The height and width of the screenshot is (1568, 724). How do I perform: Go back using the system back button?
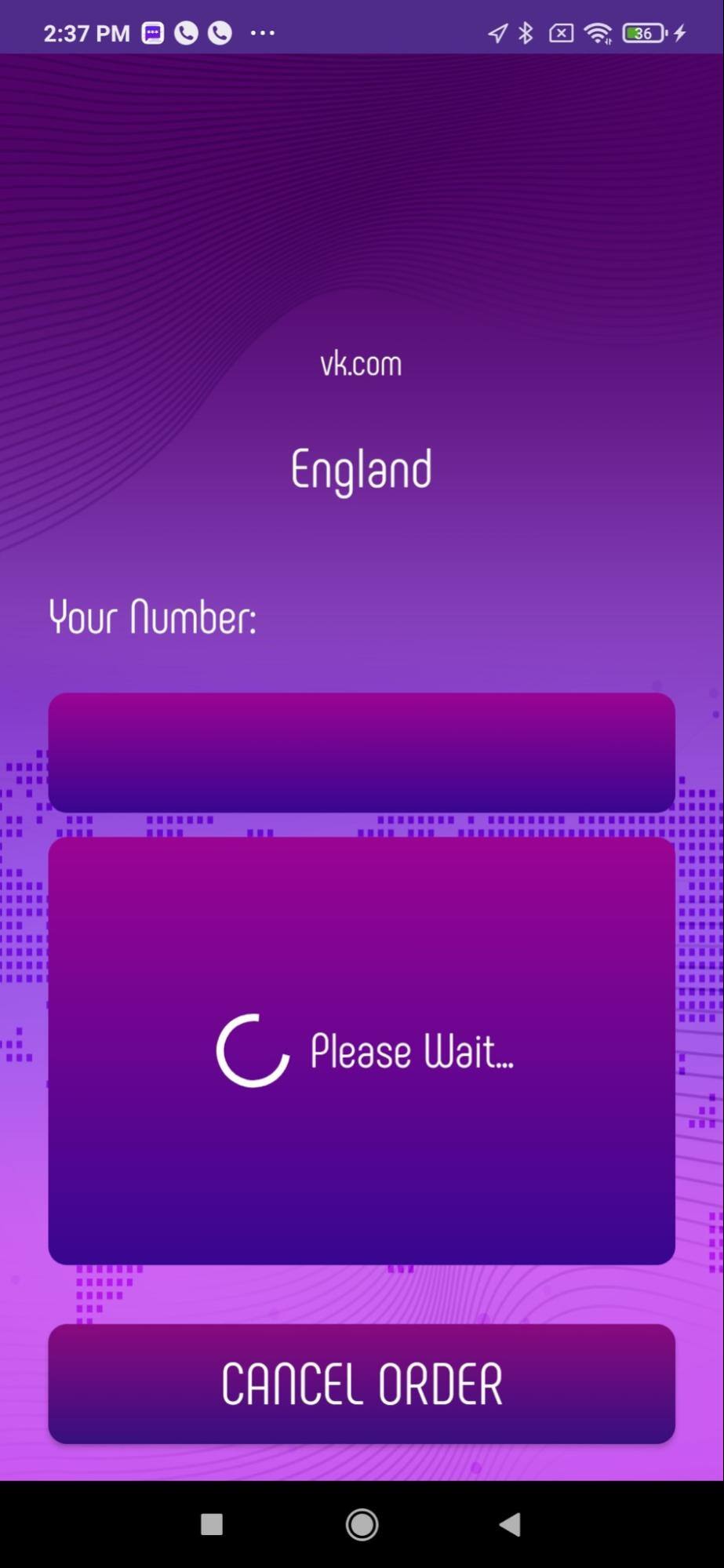click(511, 1525)
